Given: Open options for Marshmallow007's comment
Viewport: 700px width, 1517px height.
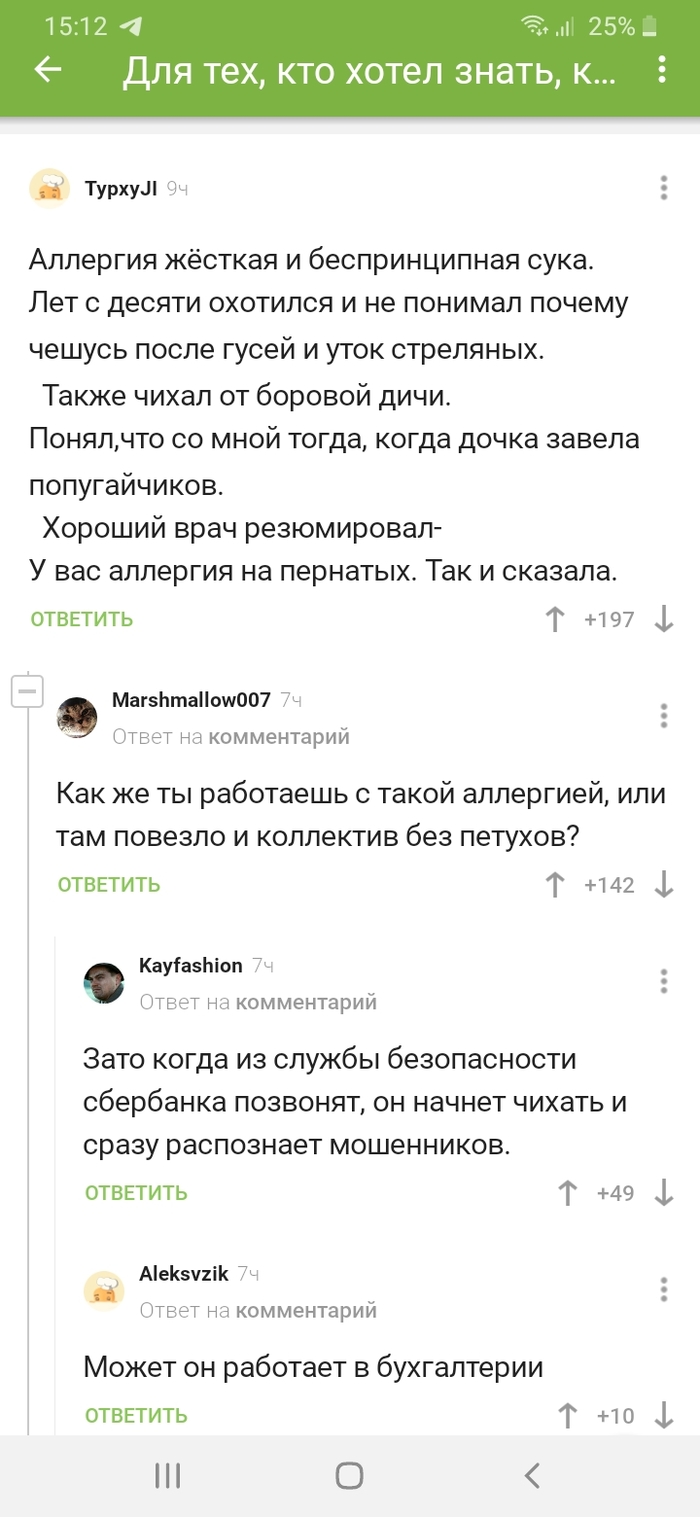Looking at the screenshot, I should [x=664, y=715].
